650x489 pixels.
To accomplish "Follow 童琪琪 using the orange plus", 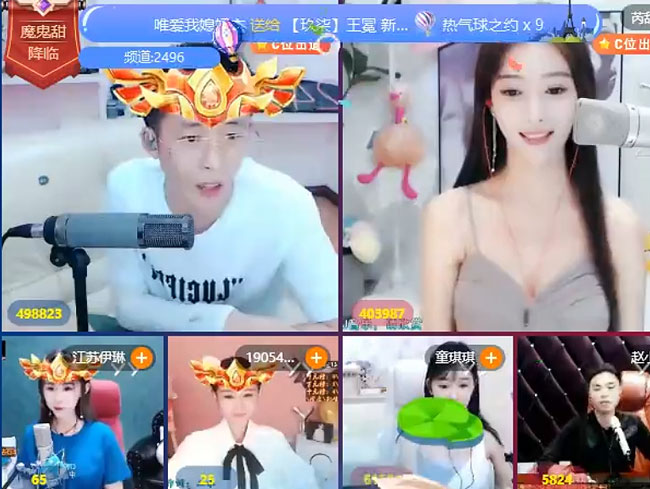I will tap(491, 357).
